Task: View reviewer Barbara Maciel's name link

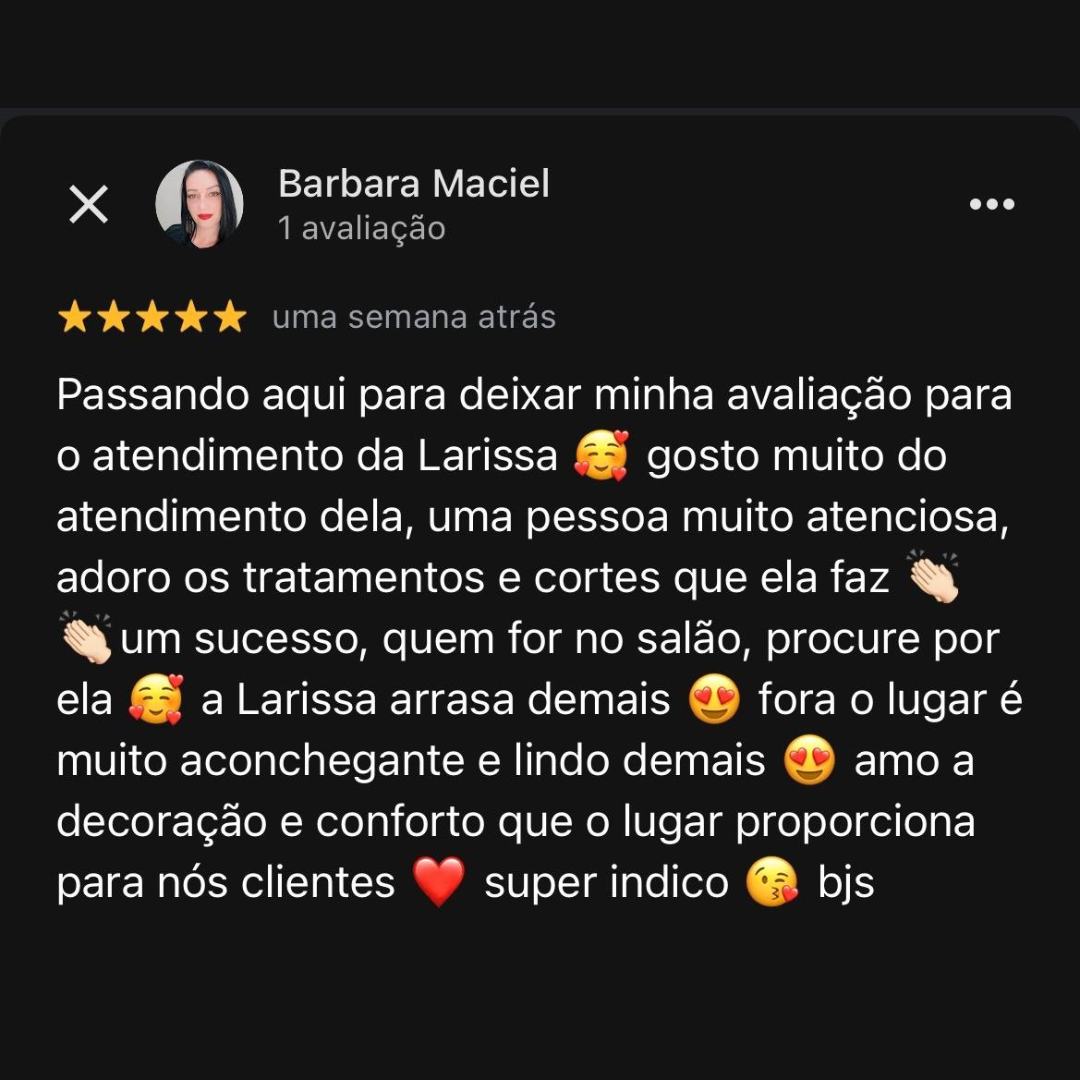Action: (413, 184)
